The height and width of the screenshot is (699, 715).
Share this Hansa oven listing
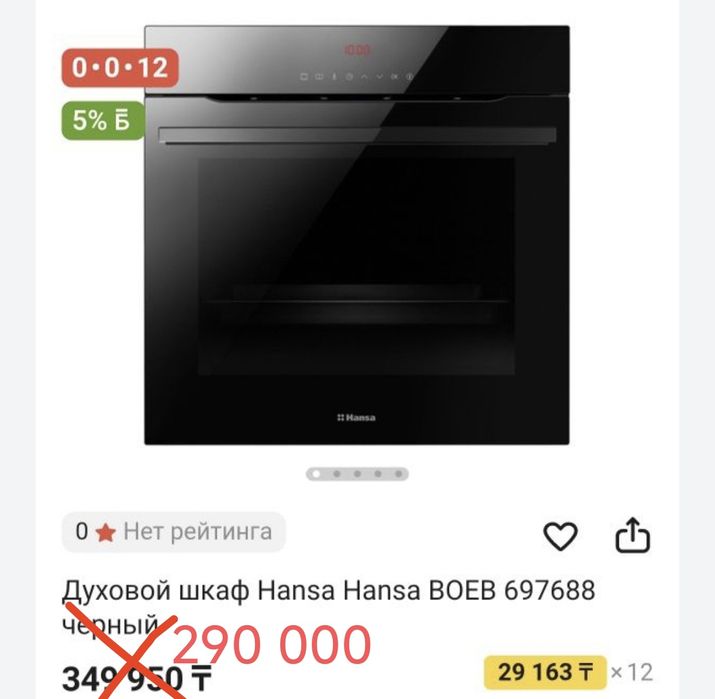pyautogui.click(x=632, y=537)
